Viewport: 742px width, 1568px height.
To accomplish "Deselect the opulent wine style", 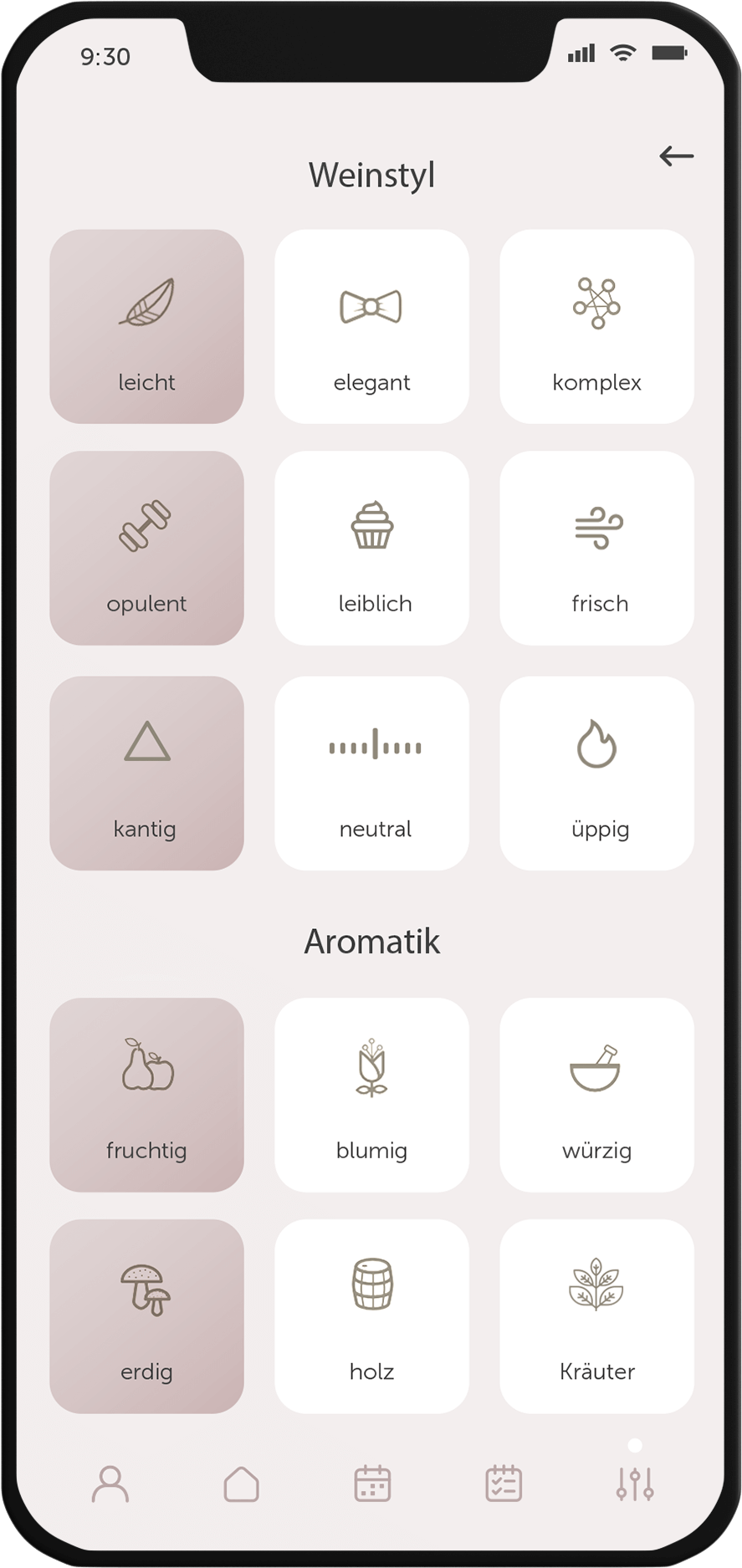I will tap(146, 548).
